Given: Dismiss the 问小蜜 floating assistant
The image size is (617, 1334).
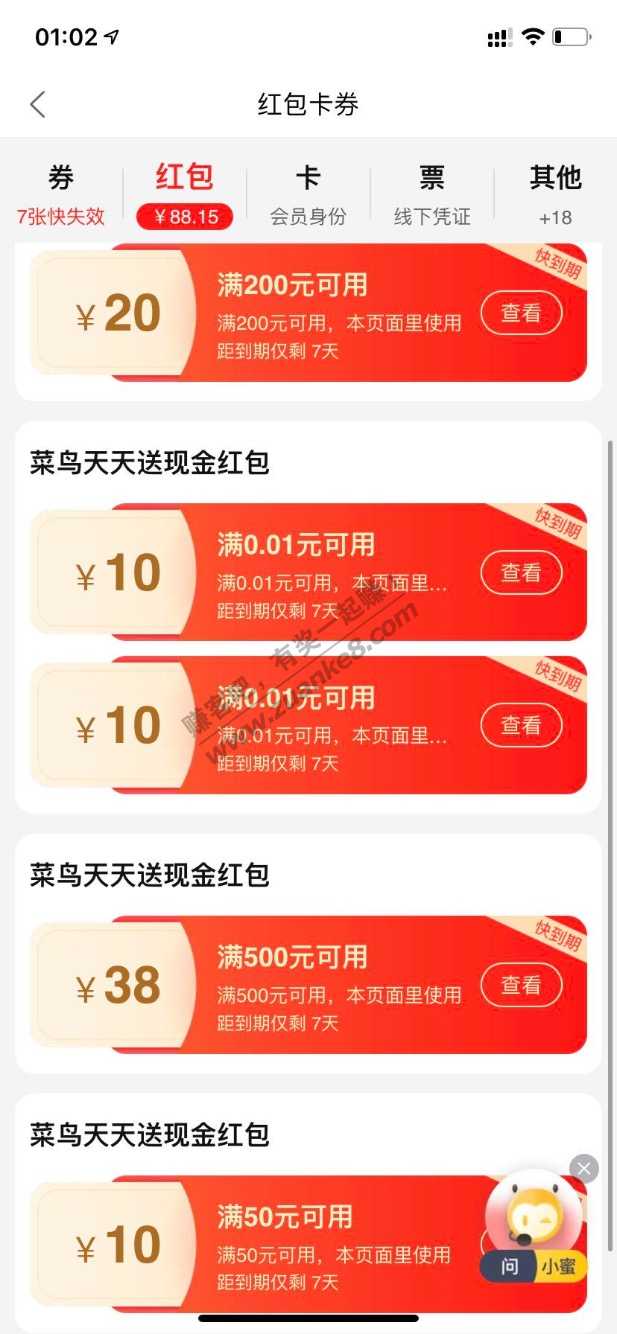Looking at the screenshot, I should tap(584, 1168).
